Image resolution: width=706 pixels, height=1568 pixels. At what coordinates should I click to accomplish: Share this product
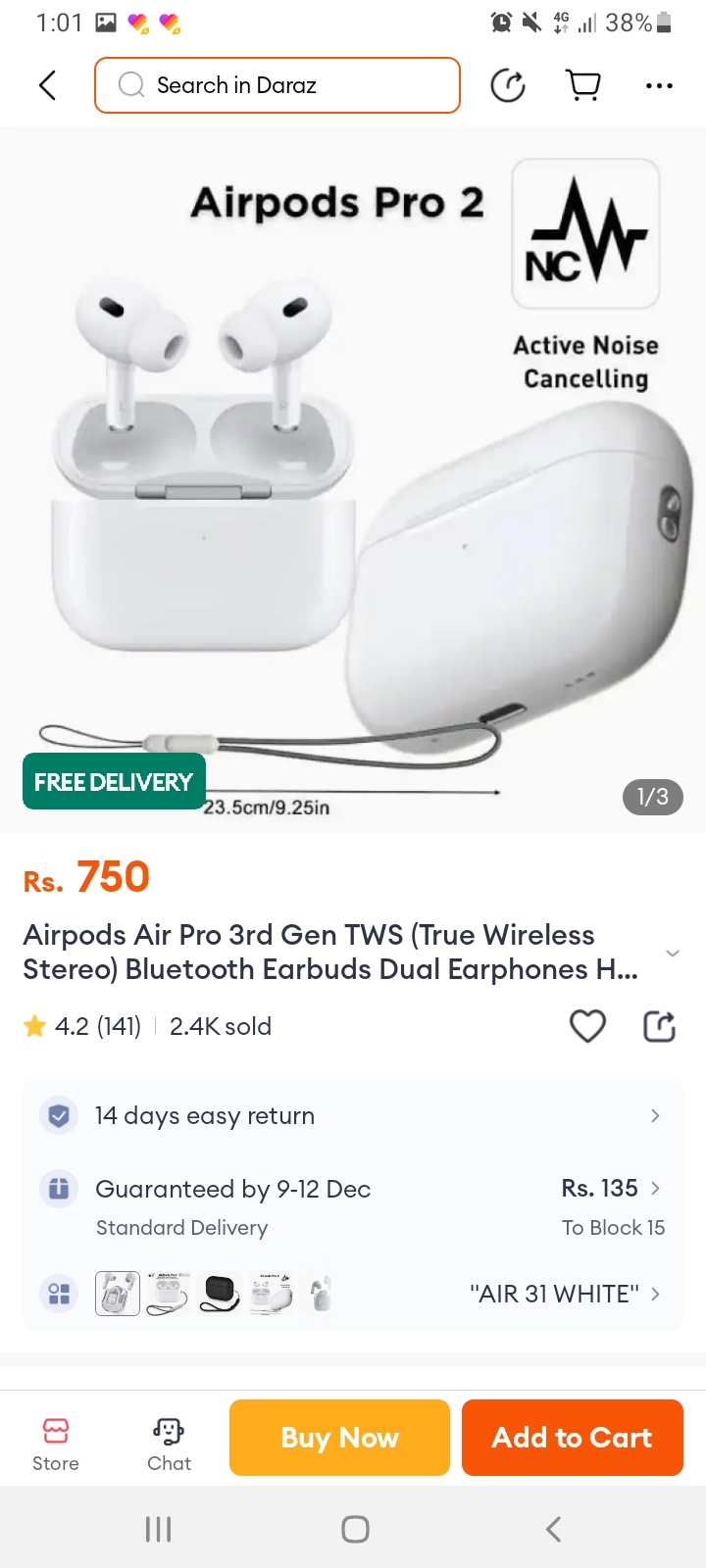point(659,1026)
